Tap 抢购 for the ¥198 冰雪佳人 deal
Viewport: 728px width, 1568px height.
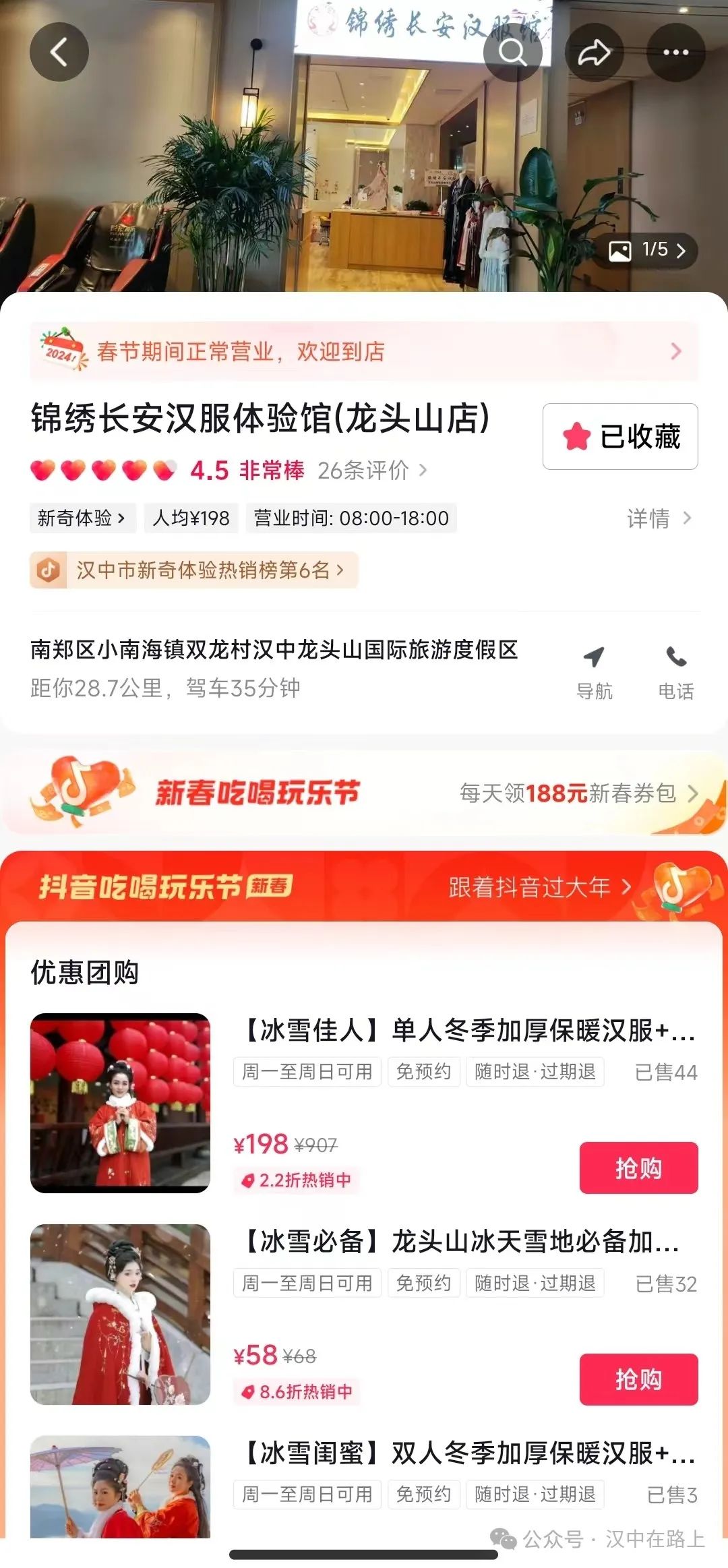(638, 1168)
